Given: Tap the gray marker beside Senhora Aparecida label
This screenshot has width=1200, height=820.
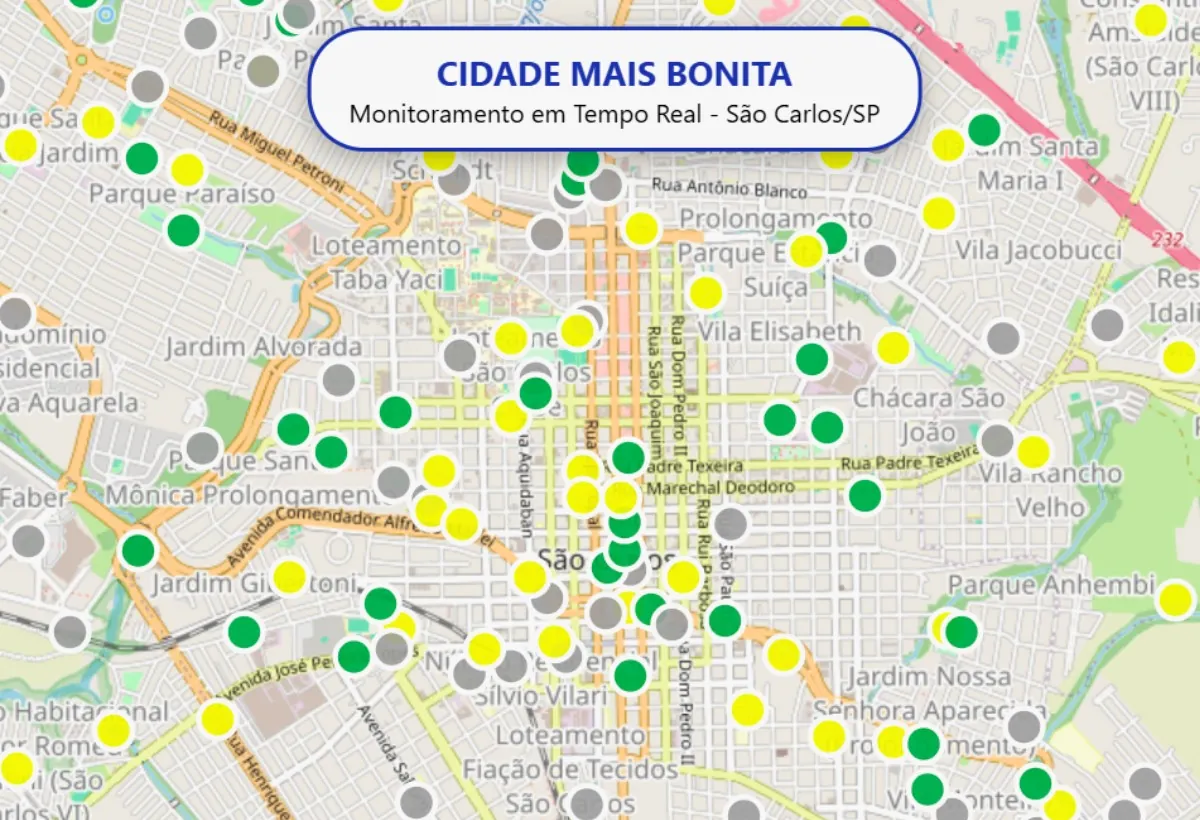Looking at the screenshot, I should [1024, 727].
